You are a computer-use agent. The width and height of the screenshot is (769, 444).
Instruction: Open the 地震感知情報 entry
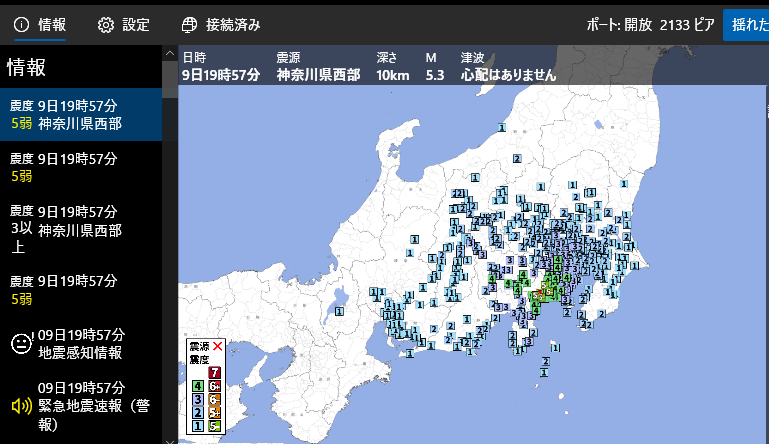pyautogui.click(x=80, y=343)
